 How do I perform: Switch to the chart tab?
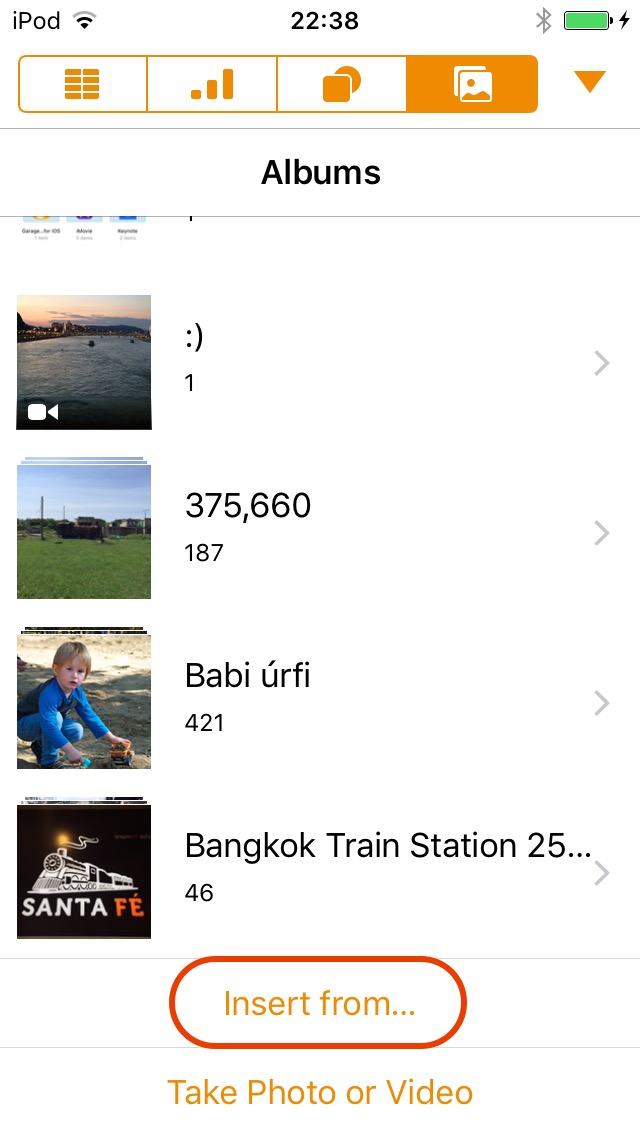212,84
